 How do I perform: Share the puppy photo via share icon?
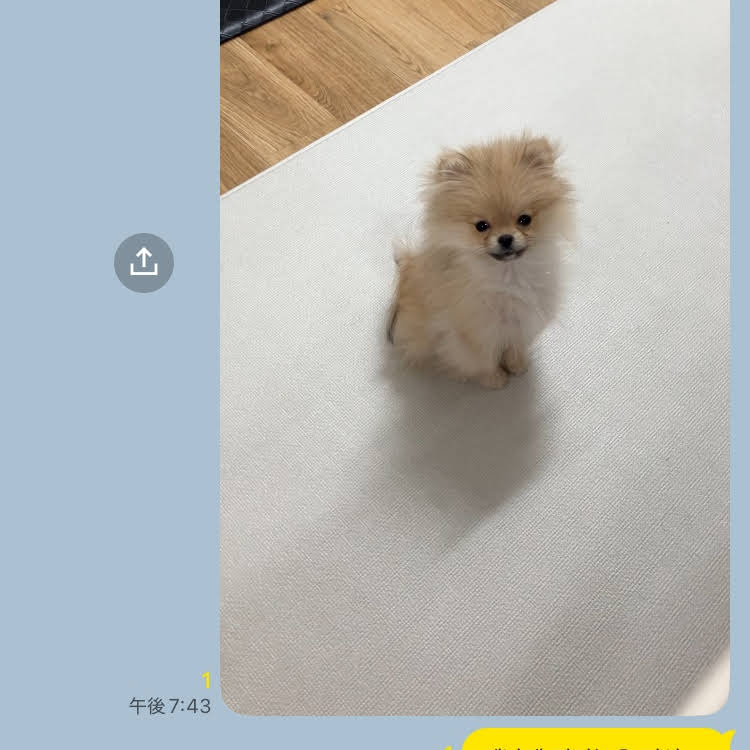[144, 263]
